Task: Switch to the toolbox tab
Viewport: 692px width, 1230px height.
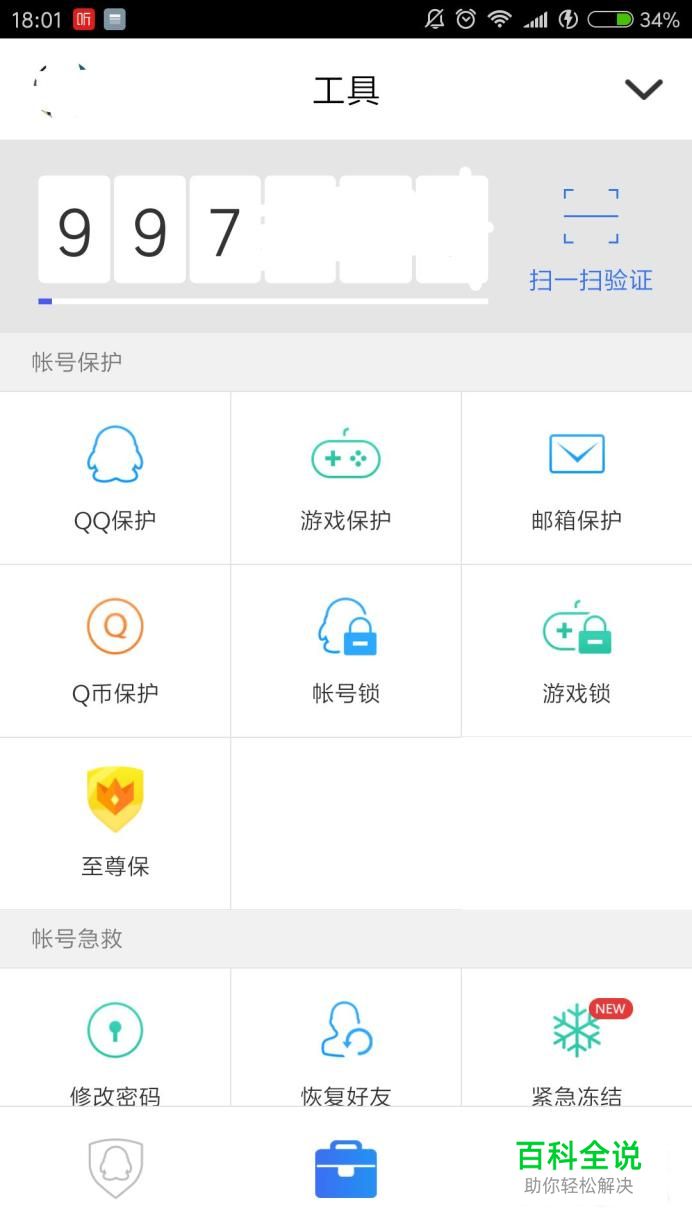Action: tap(346, 1168)
